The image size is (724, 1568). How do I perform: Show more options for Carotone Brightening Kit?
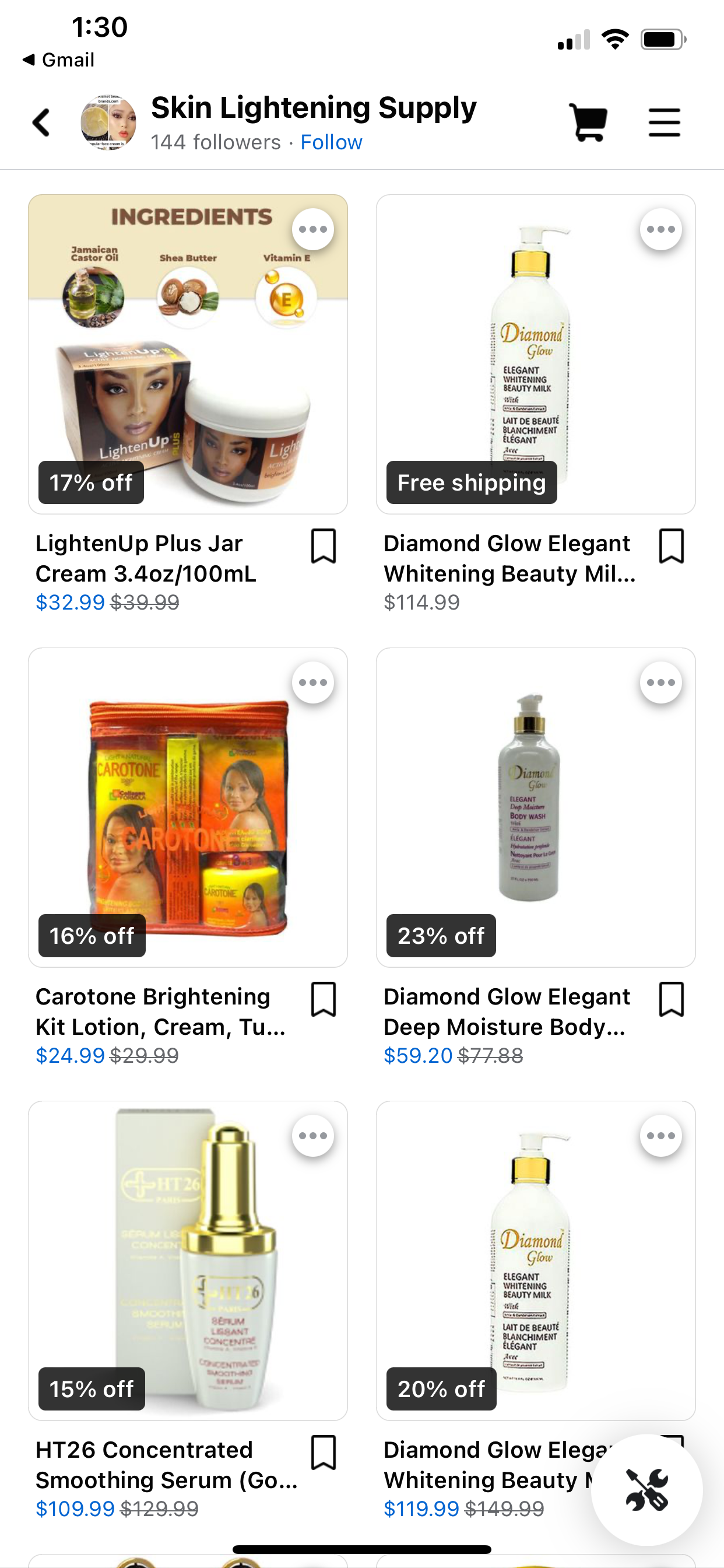312,682
